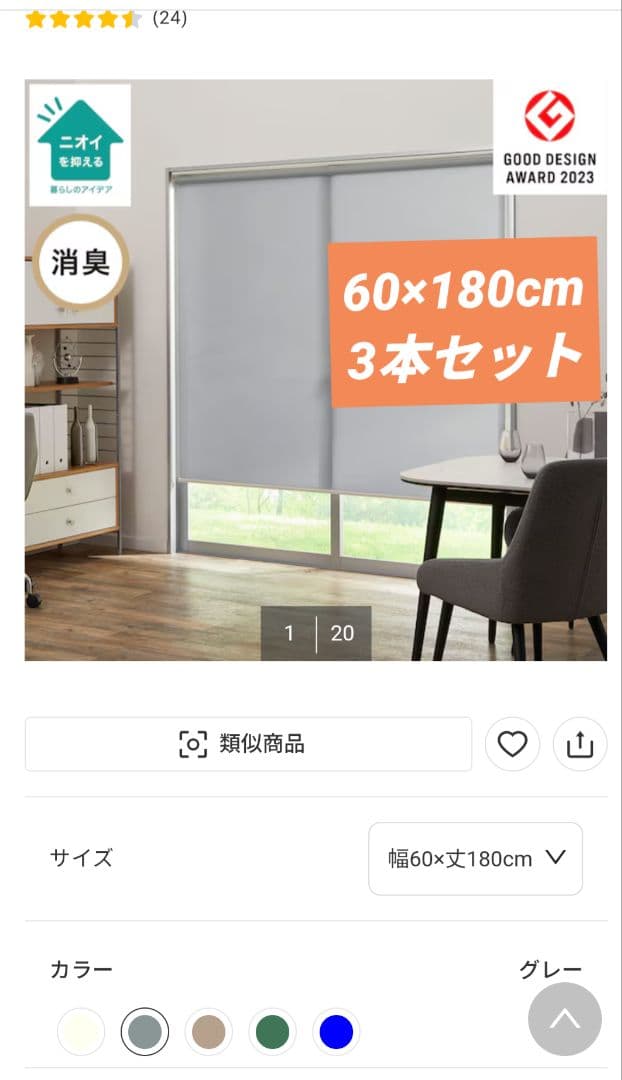The width and height of the screenshot is (622, 1080).
Task: Open the main product image
Action: [x=315, y=370]
